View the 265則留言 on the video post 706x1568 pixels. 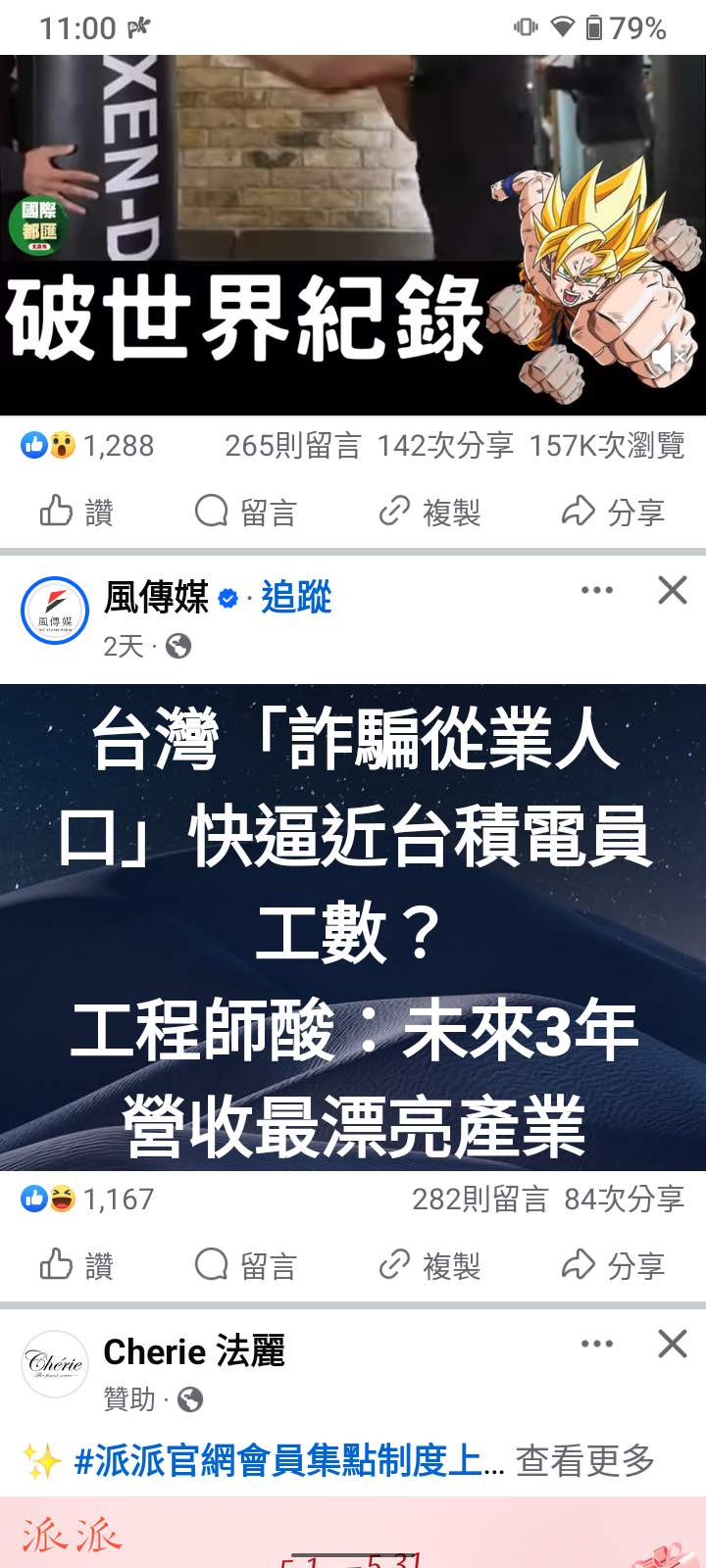tap(293, 446)
